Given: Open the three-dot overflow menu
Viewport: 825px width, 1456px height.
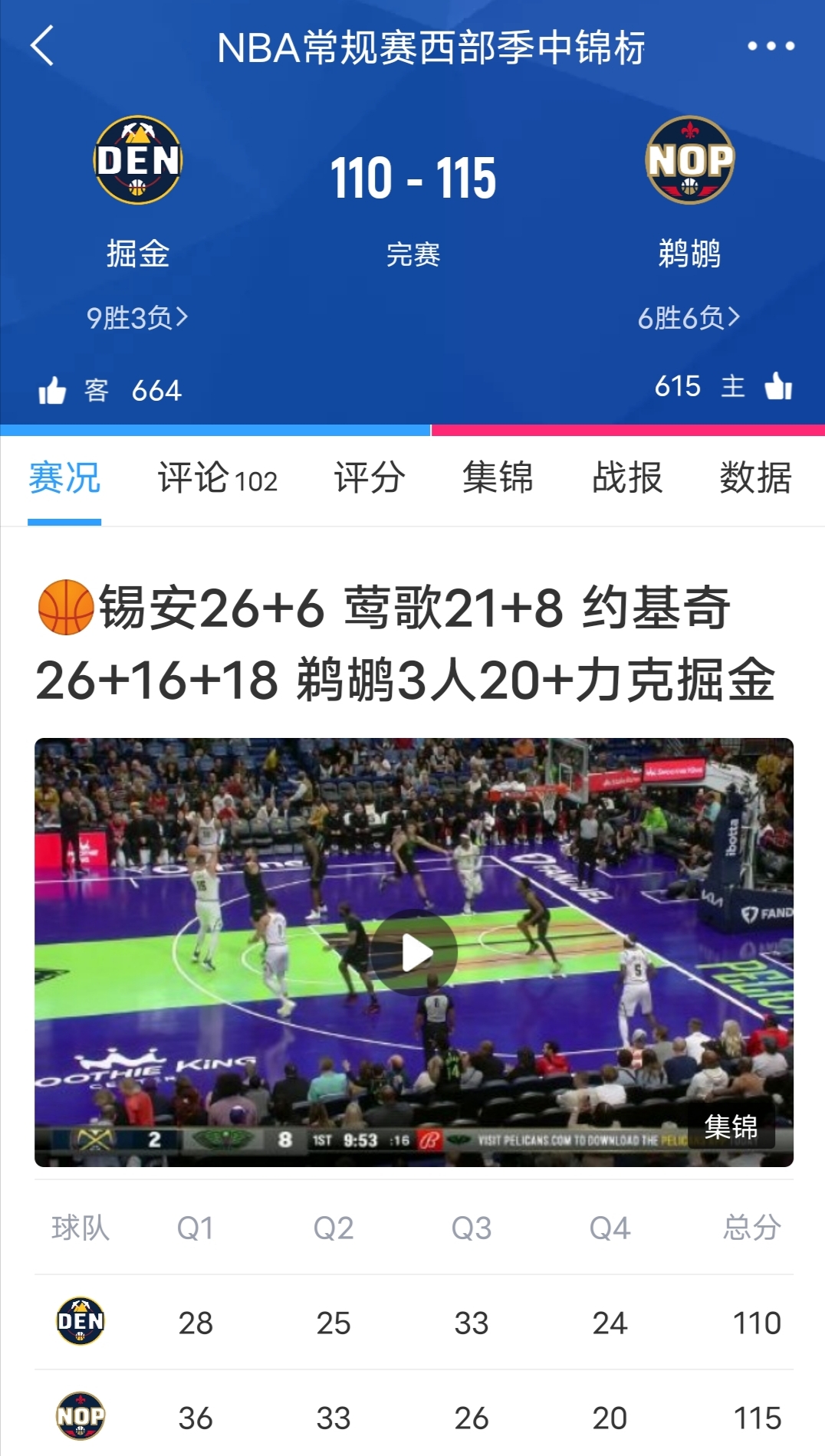Looking at the screenshot, I should 771,46.
